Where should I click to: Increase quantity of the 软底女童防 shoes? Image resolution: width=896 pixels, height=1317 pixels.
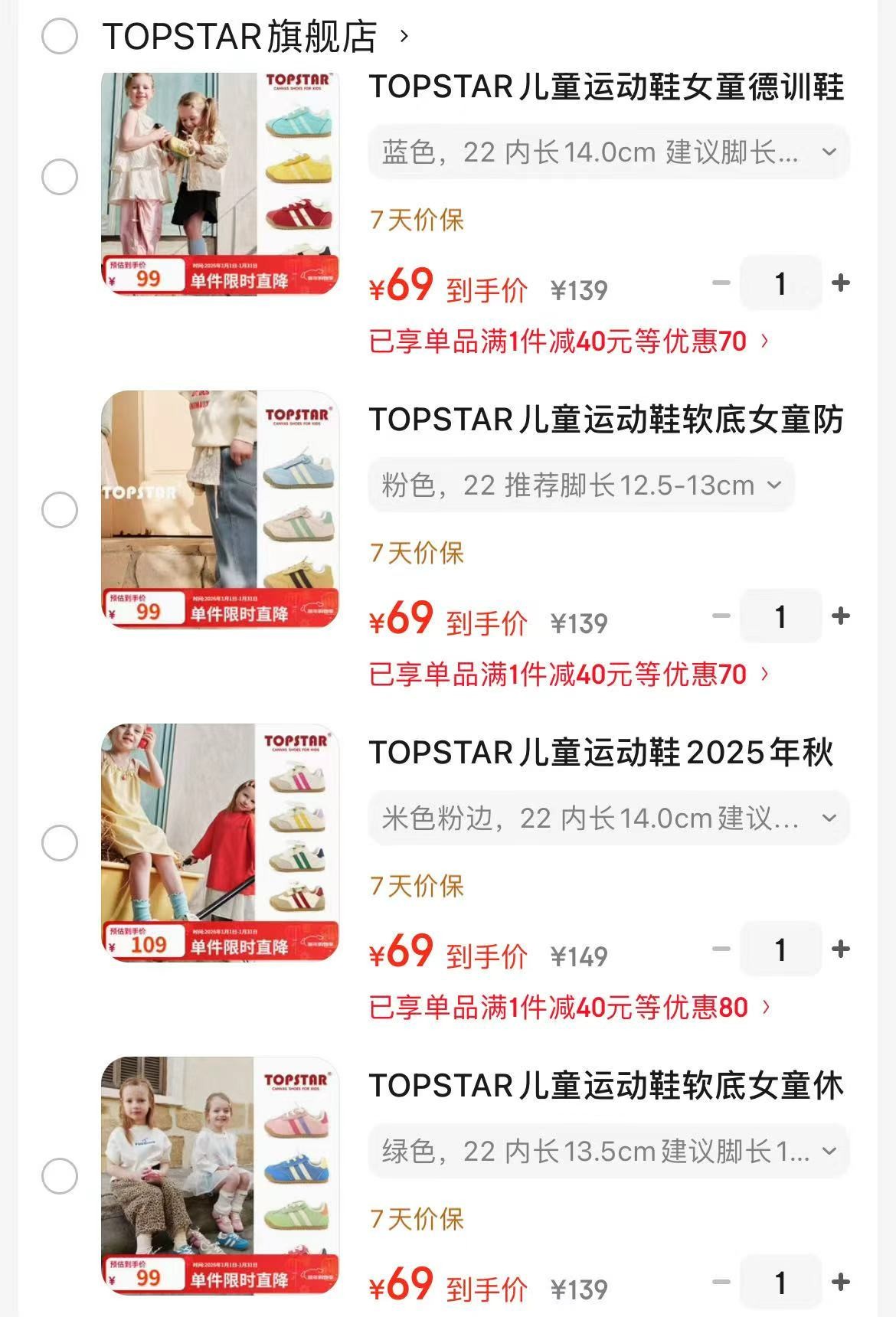click(x=841, y=616)
